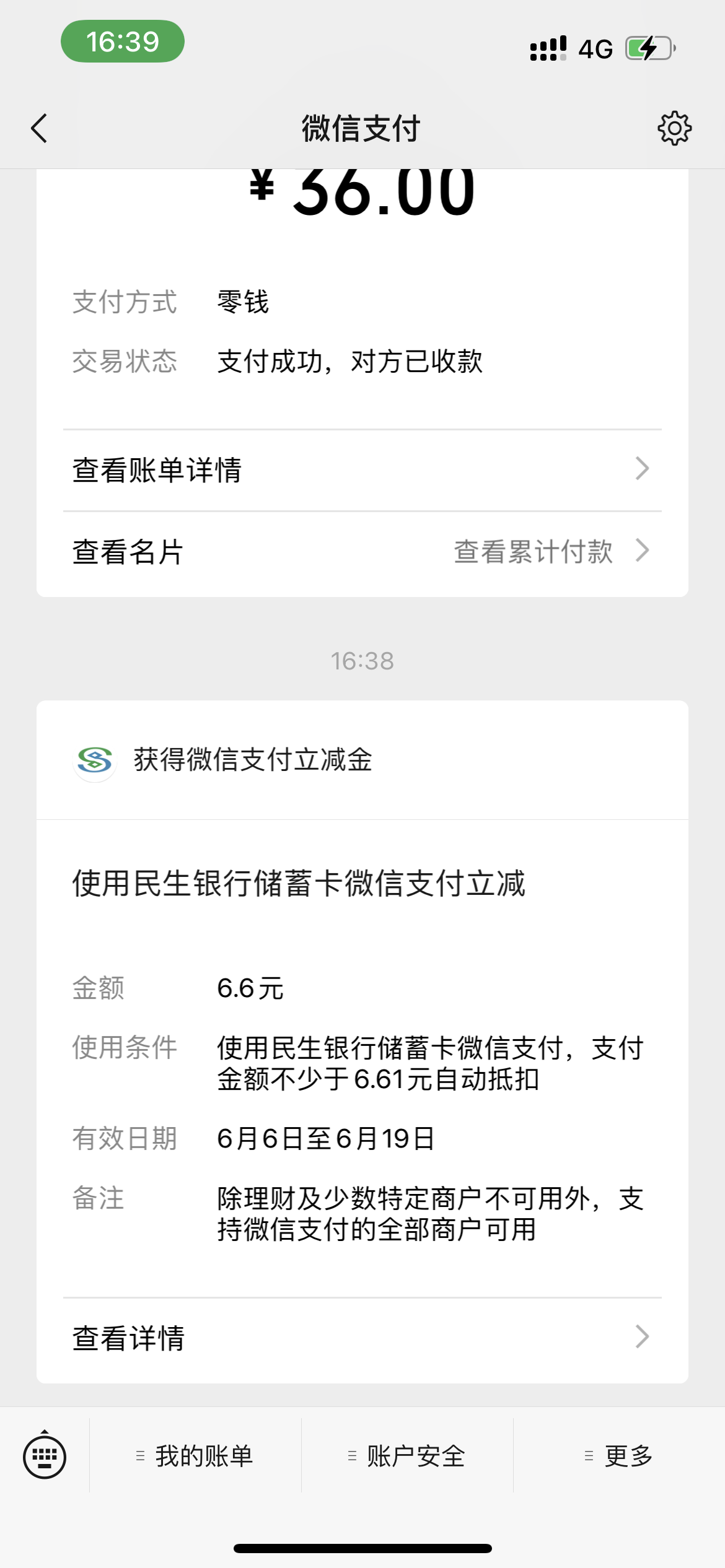Open 查看详情 for the 立减金 coupon
This screenshot has height=1568, width=725.
(362, 1338)
